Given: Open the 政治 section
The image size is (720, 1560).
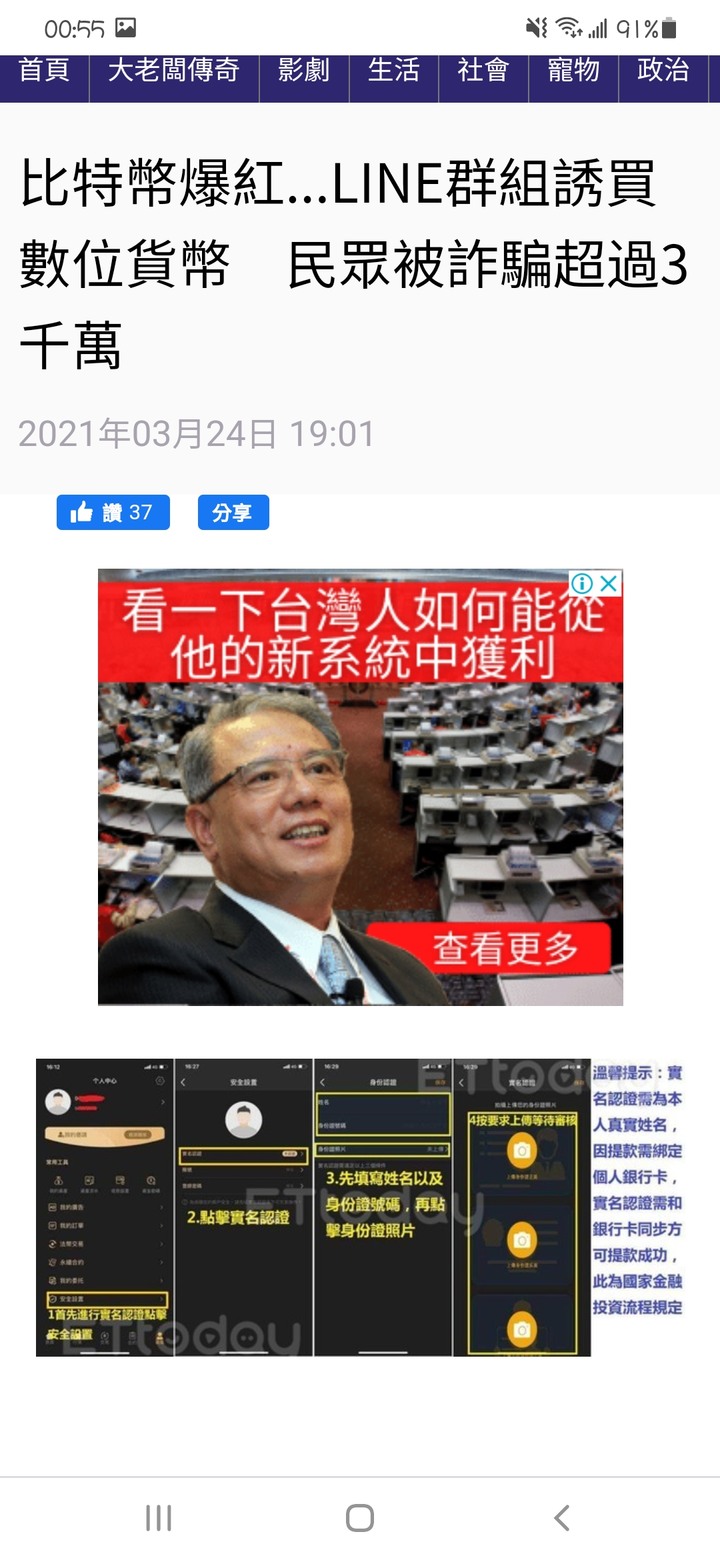Looking at the screenshot, I should click(663, 72).
